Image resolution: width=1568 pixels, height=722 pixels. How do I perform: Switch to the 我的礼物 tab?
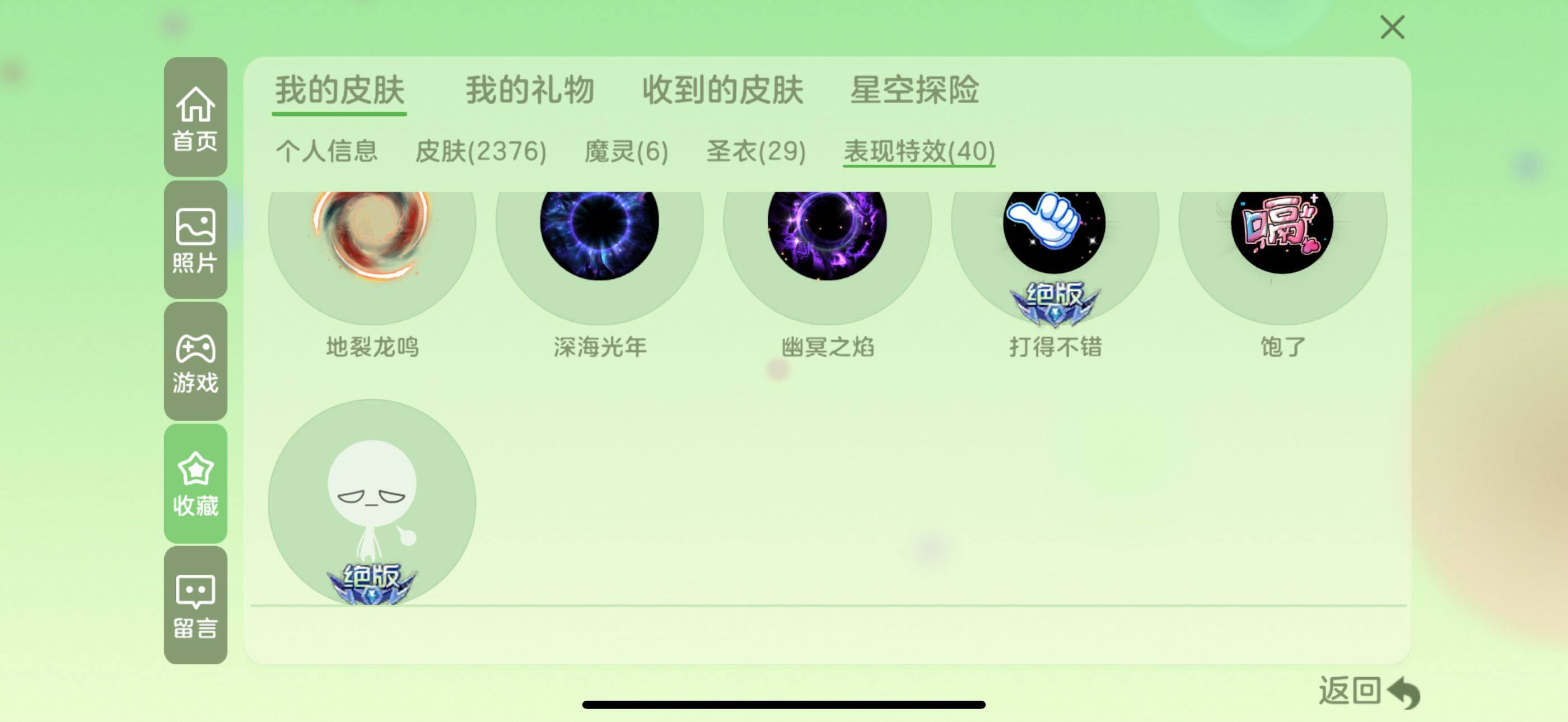530,91
